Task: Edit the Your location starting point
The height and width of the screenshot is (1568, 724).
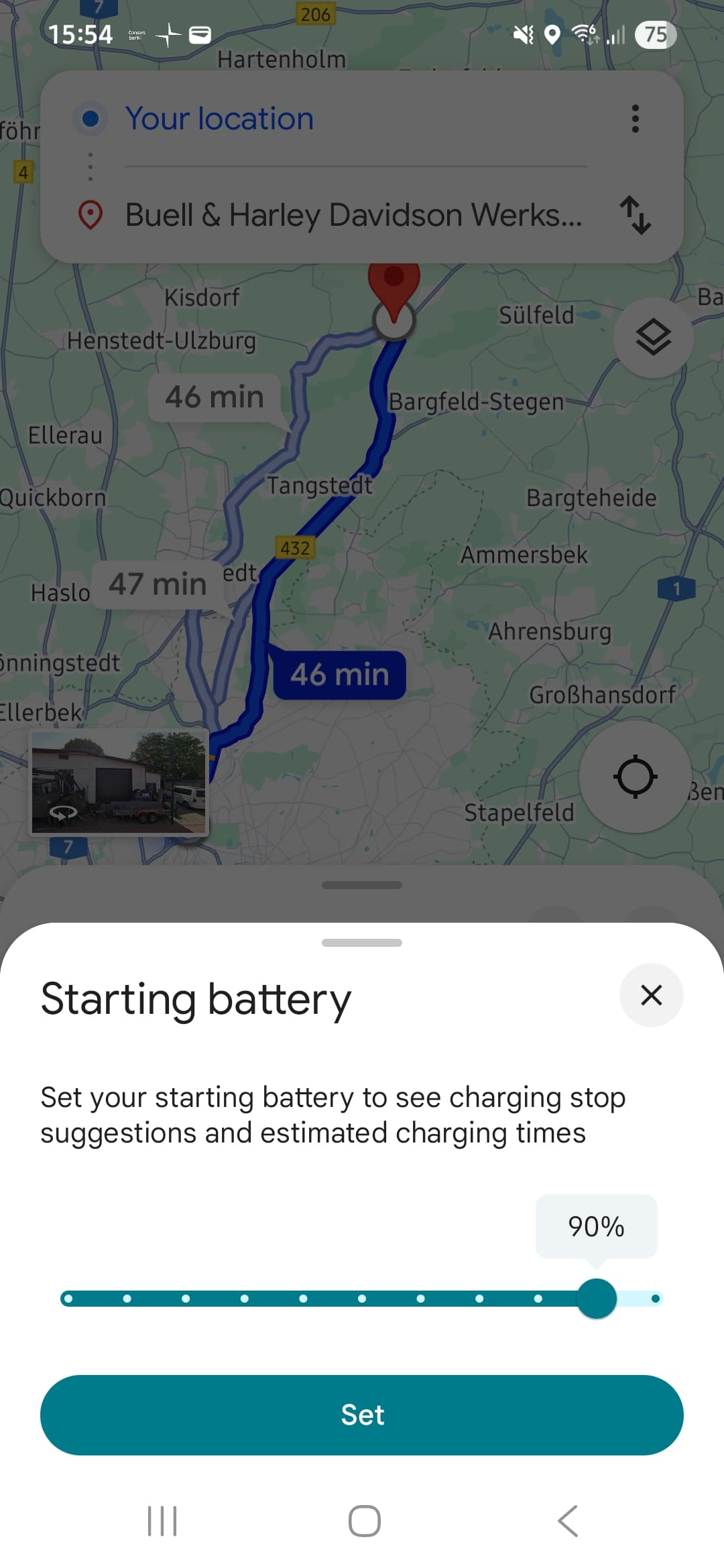Action: click(355, 119)
